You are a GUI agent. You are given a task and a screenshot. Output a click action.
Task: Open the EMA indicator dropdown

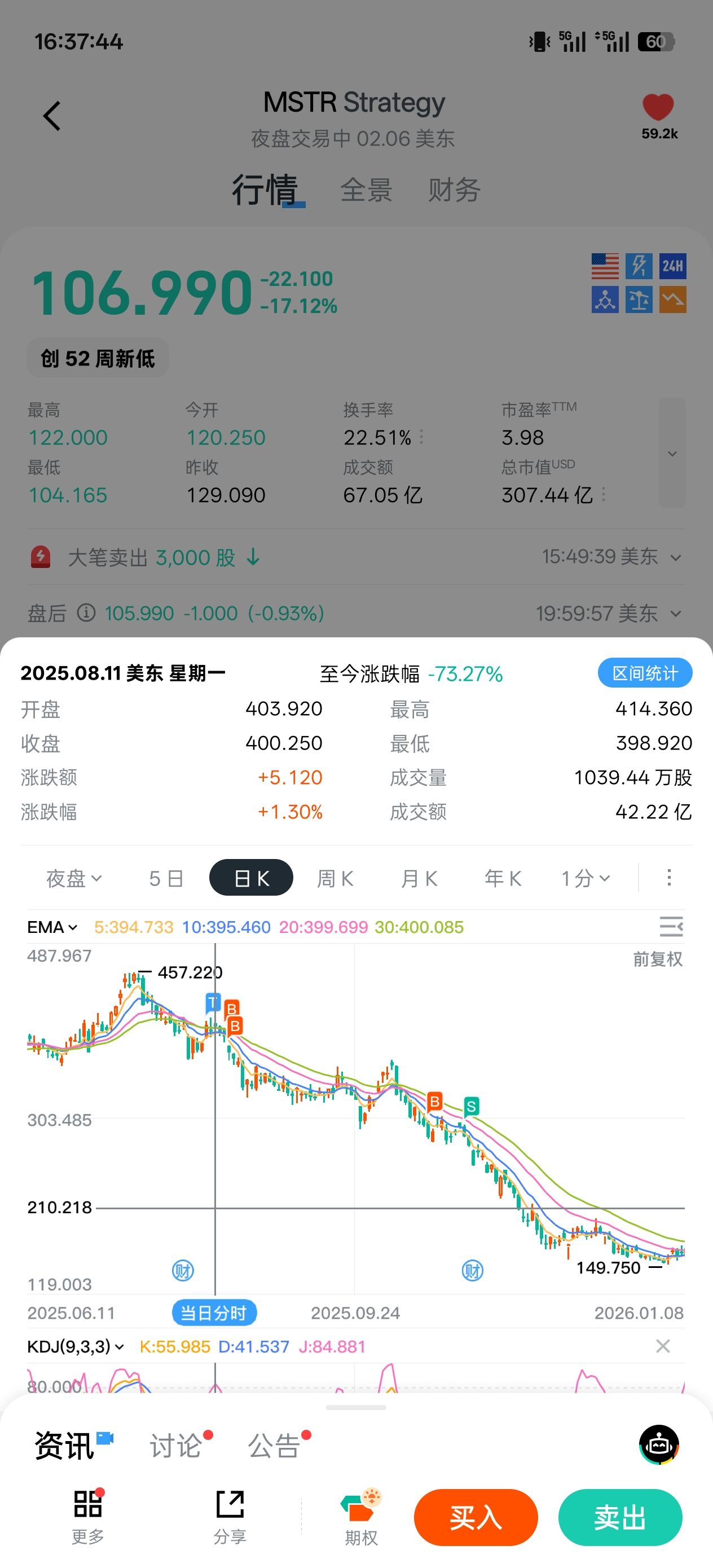point(52,927)
